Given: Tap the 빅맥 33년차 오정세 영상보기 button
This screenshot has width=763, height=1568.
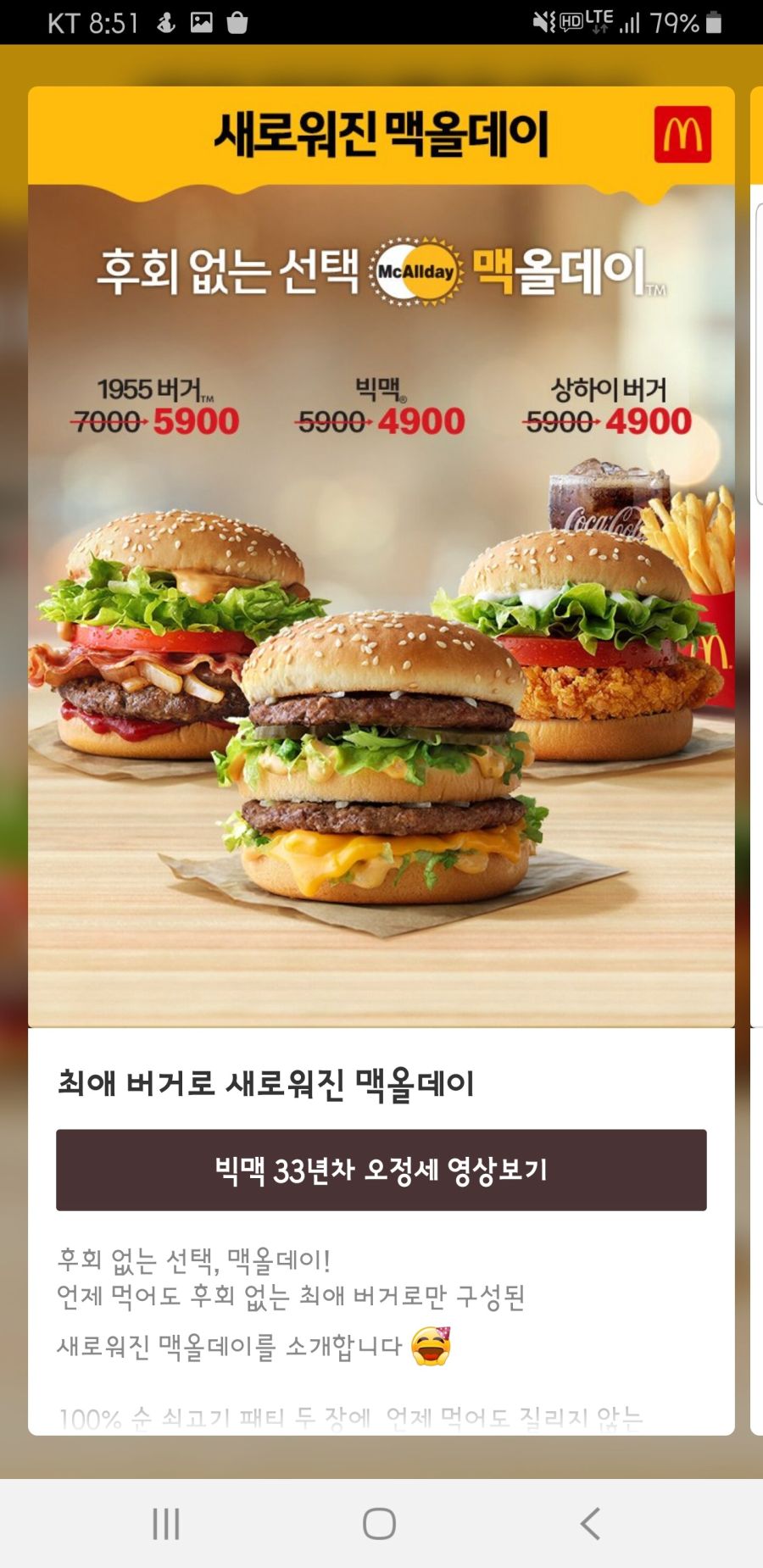Looking at the screenshot, I should coord(381,1170).
